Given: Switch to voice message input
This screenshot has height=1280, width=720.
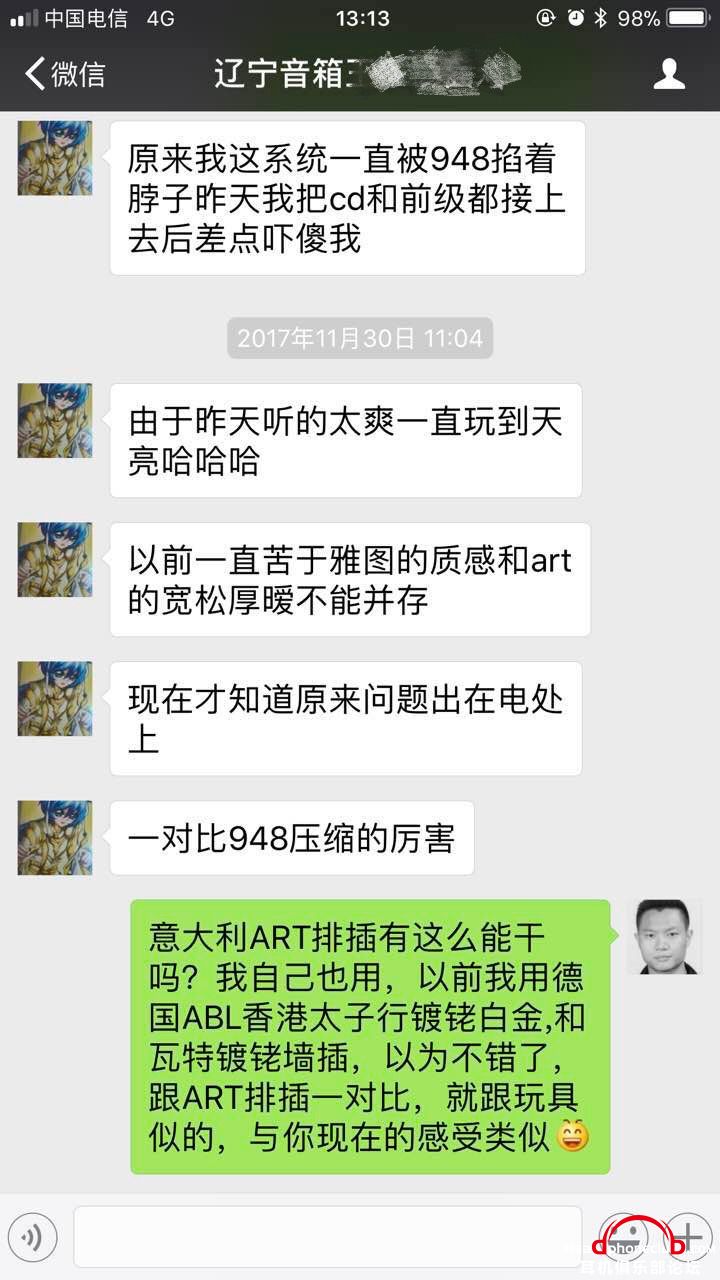Looking at the screenshot, I should 32,1237.
